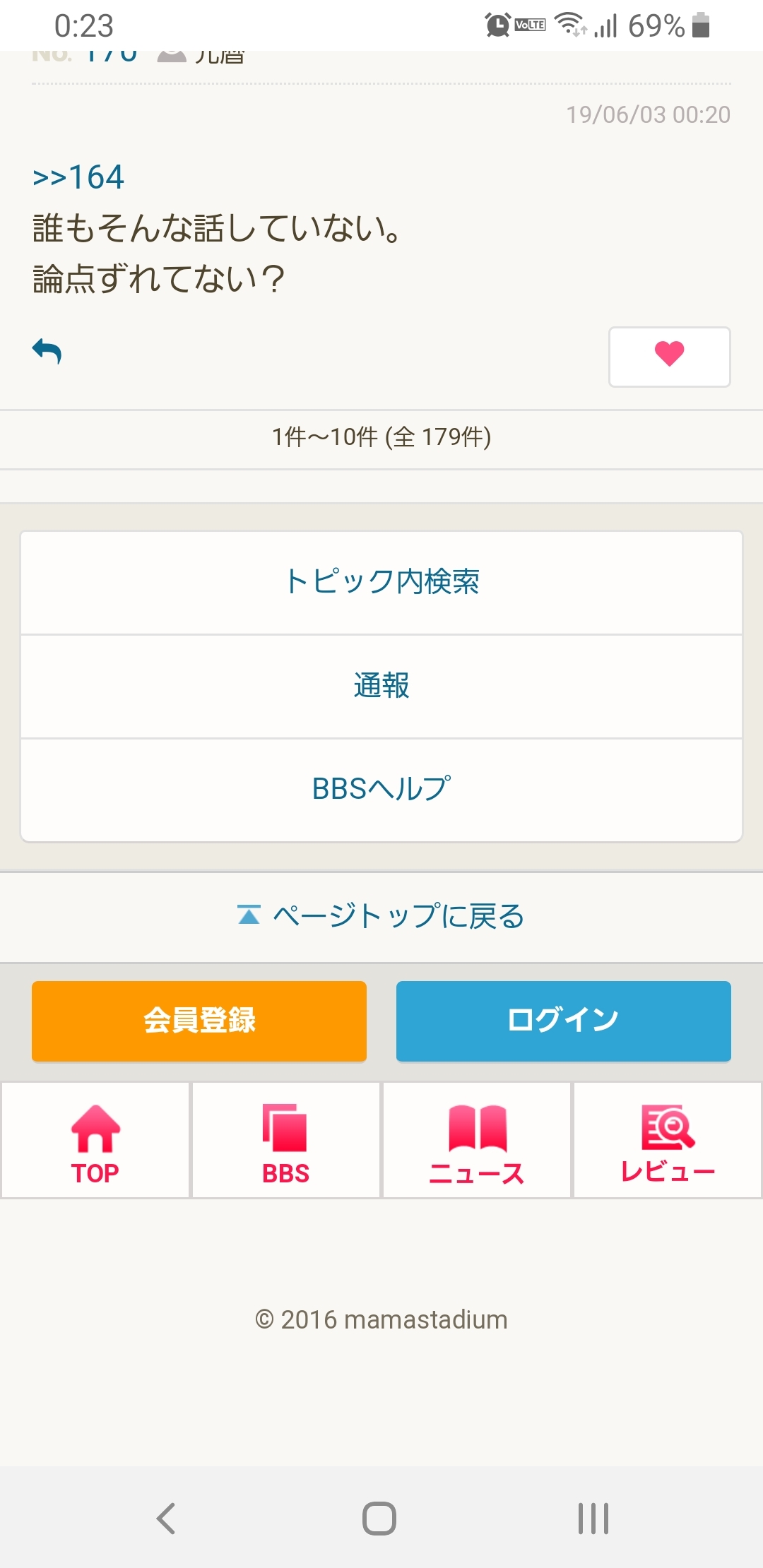The image size is (763, 1568).
Task: Tap the ログイン button
Action: click(563, 1021)
